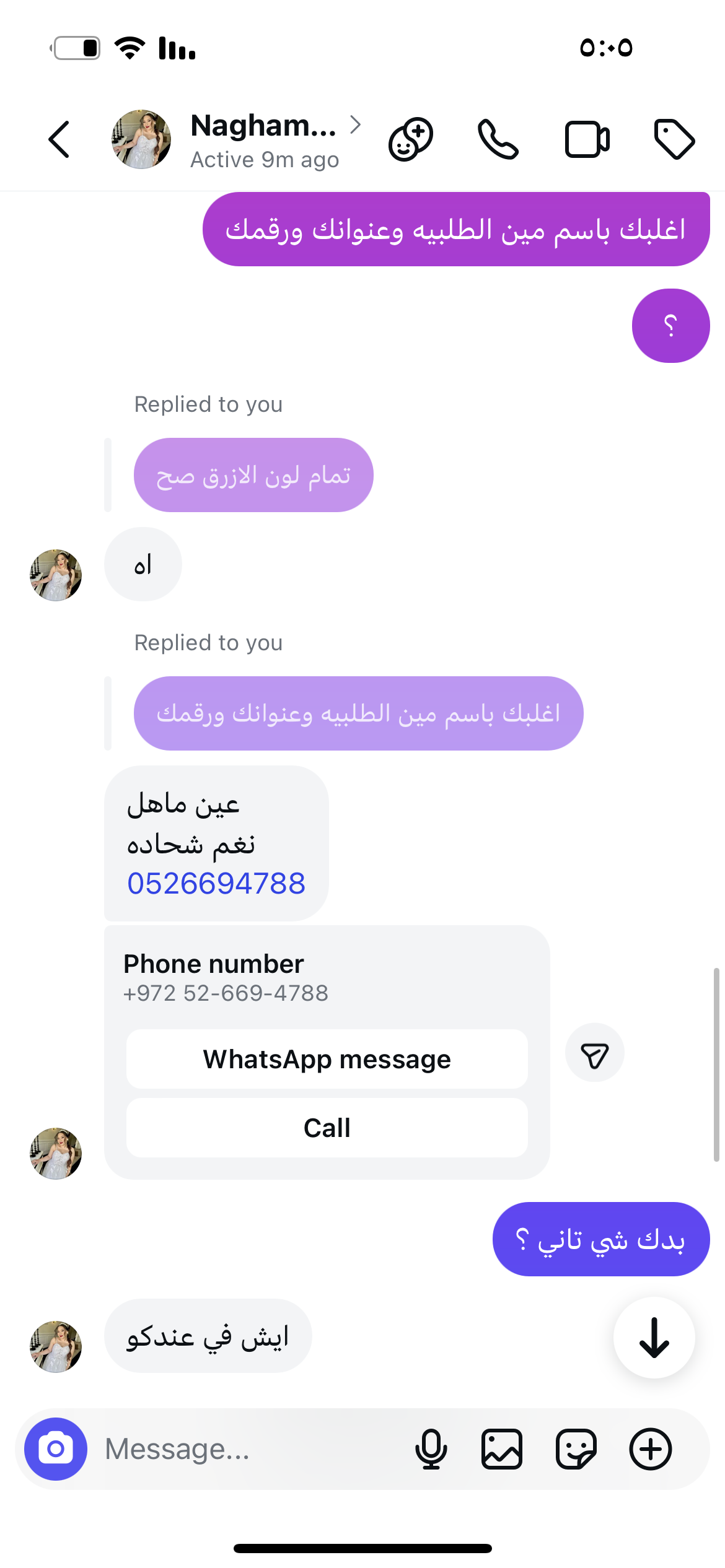725x1568 pixels.
Task: View the quoted blue color message reply
Action: point(253,475)
